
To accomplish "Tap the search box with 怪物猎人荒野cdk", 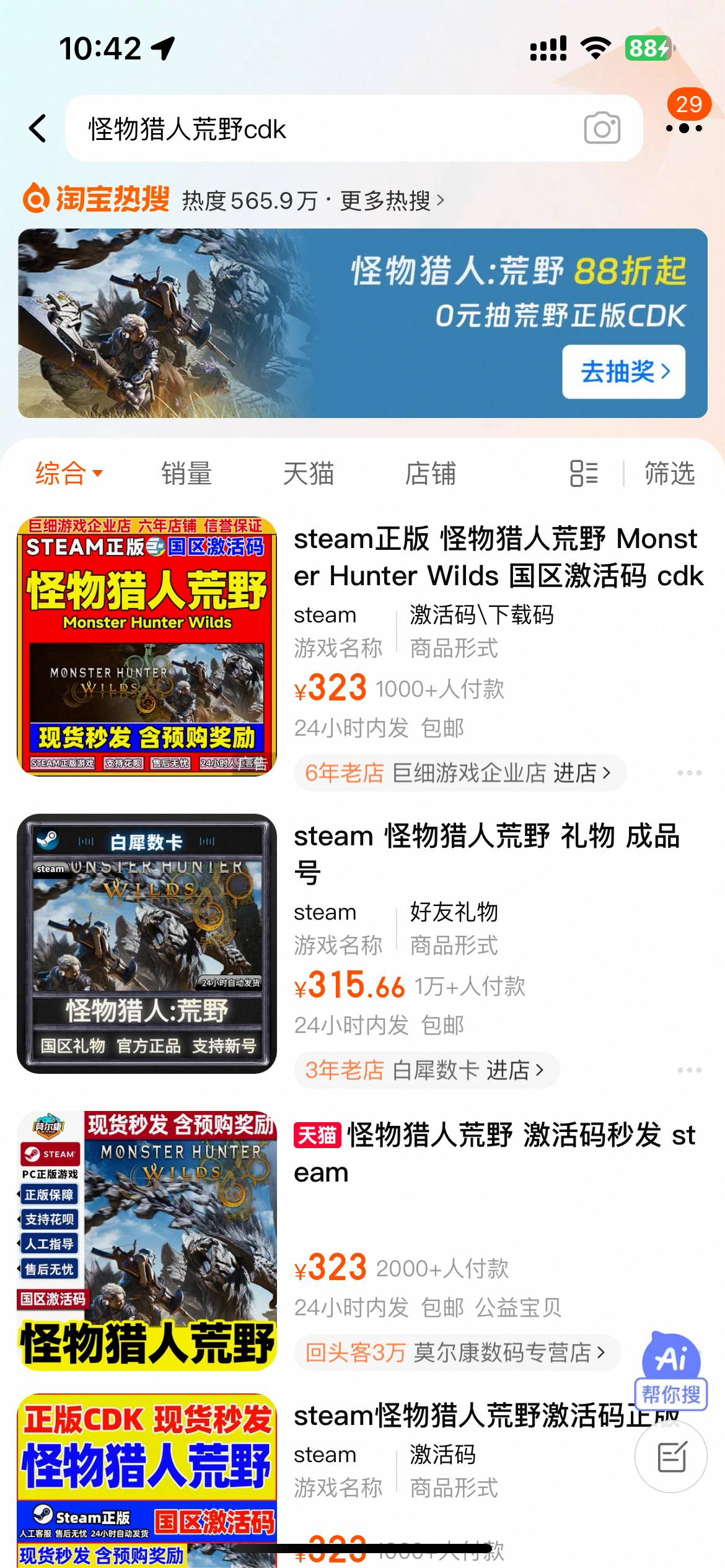I will pyautogui.click(x=322, y=129).
